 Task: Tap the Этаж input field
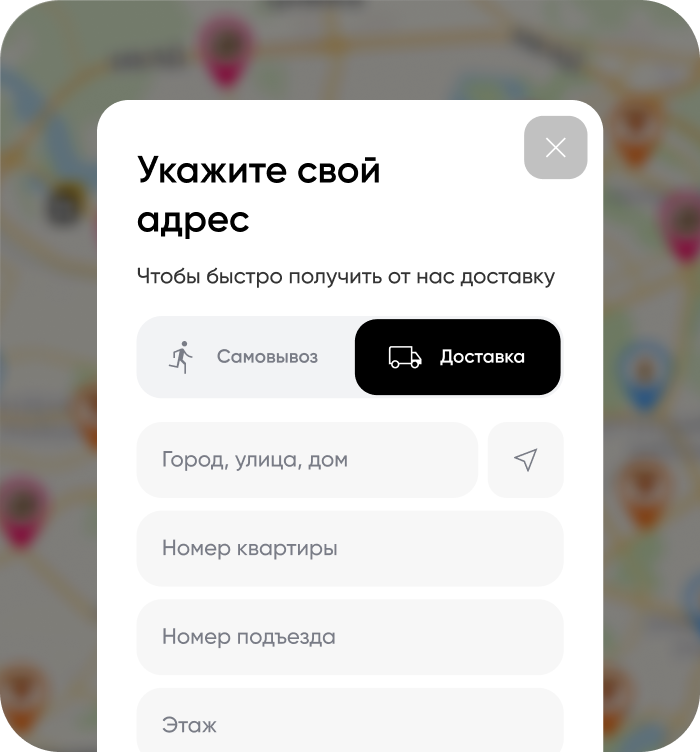(350, 724)
